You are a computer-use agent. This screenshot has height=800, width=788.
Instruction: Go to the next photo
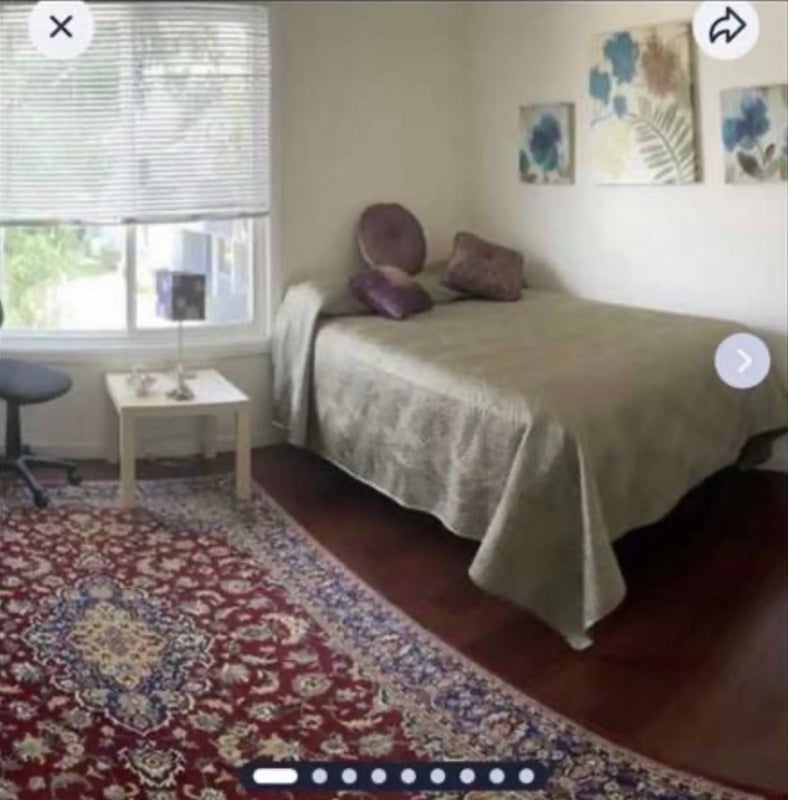(742, 361)
